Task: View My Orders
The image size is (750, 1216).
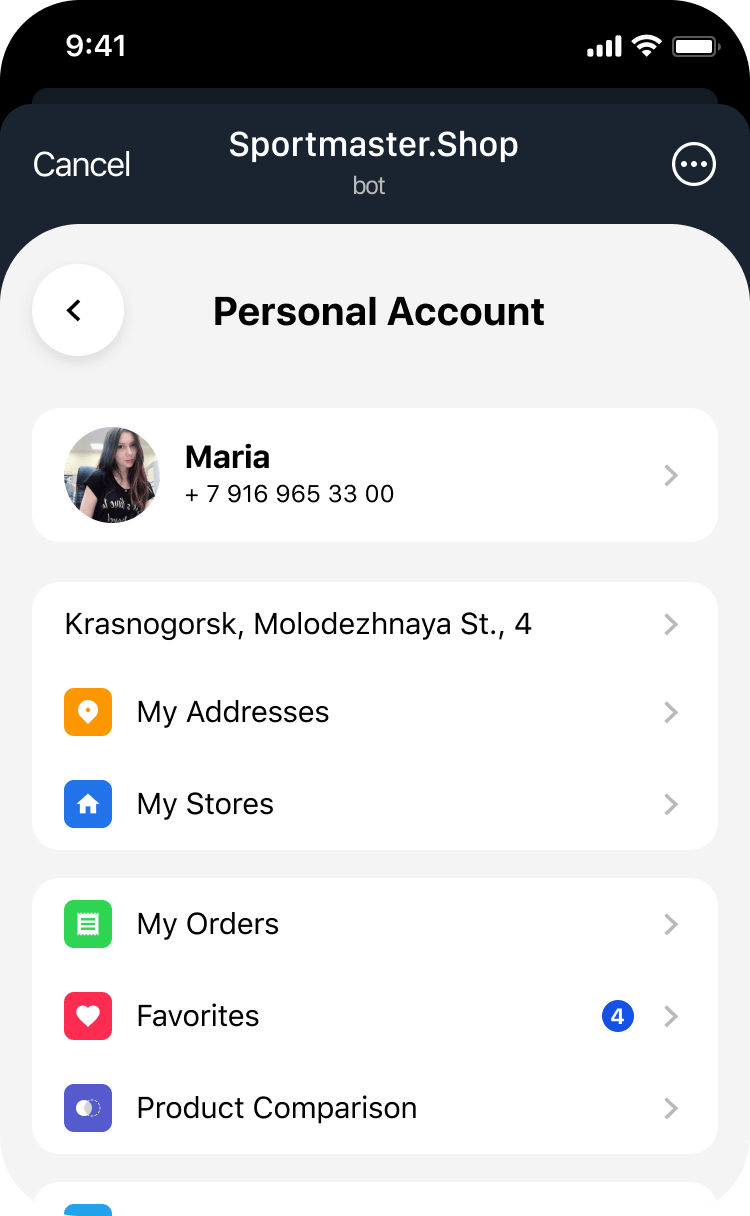Action: click(374, 924)
